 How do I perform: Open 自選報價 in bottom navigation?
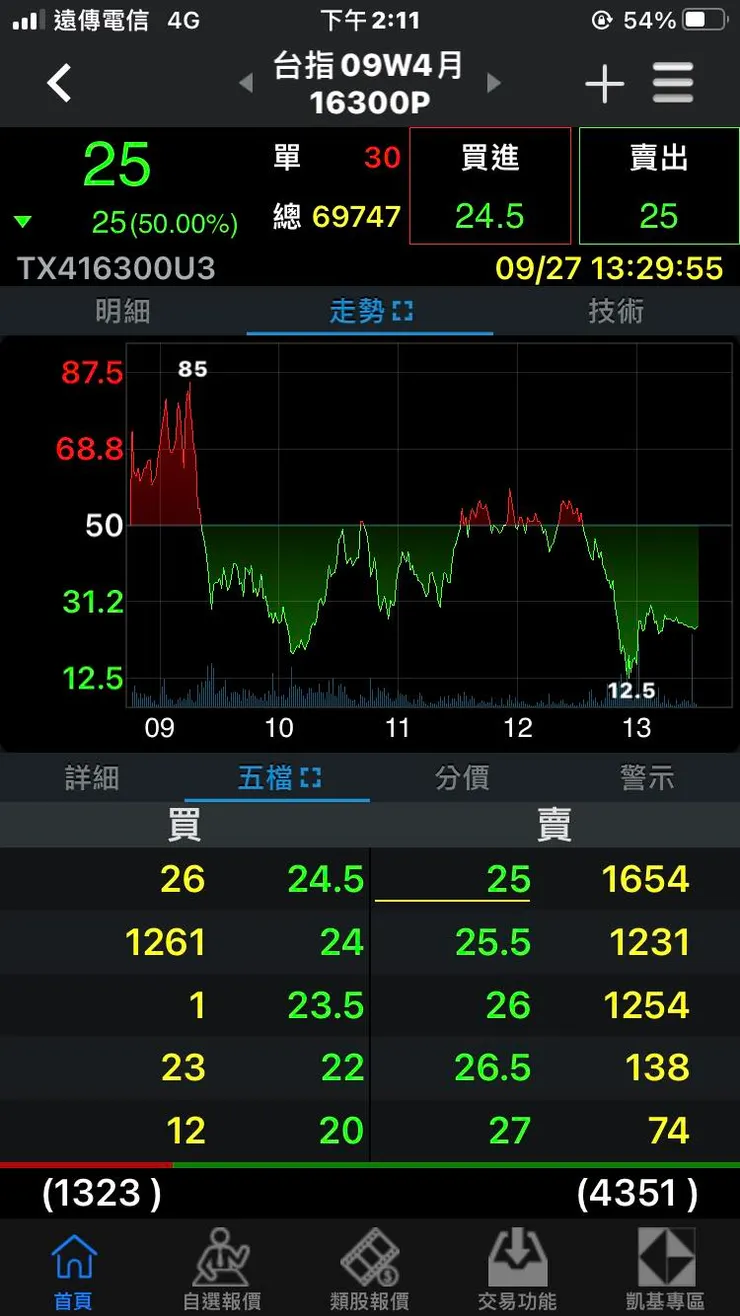tap(222, 1270)
